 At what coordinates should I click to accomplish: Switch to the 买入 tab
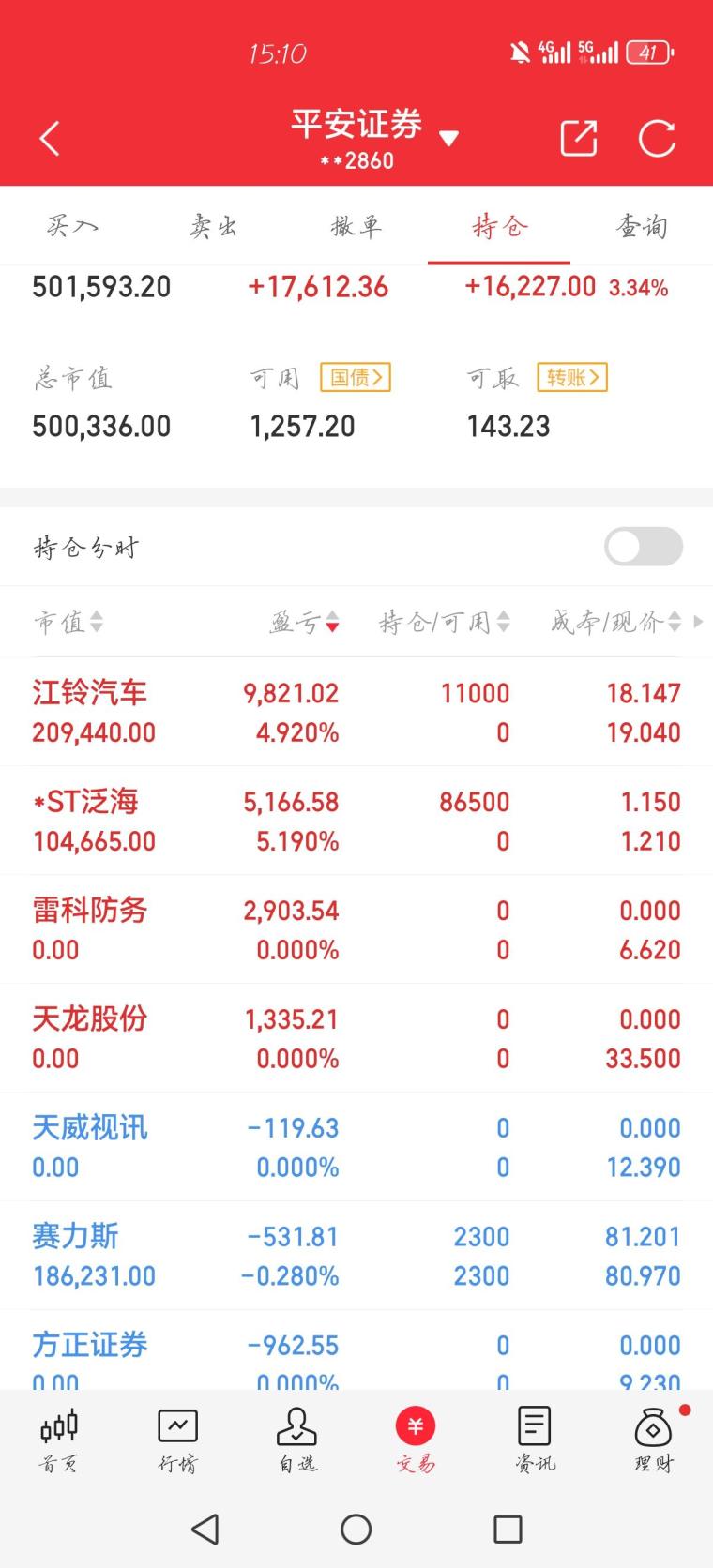pyautogui.click(x=71, y=226)
